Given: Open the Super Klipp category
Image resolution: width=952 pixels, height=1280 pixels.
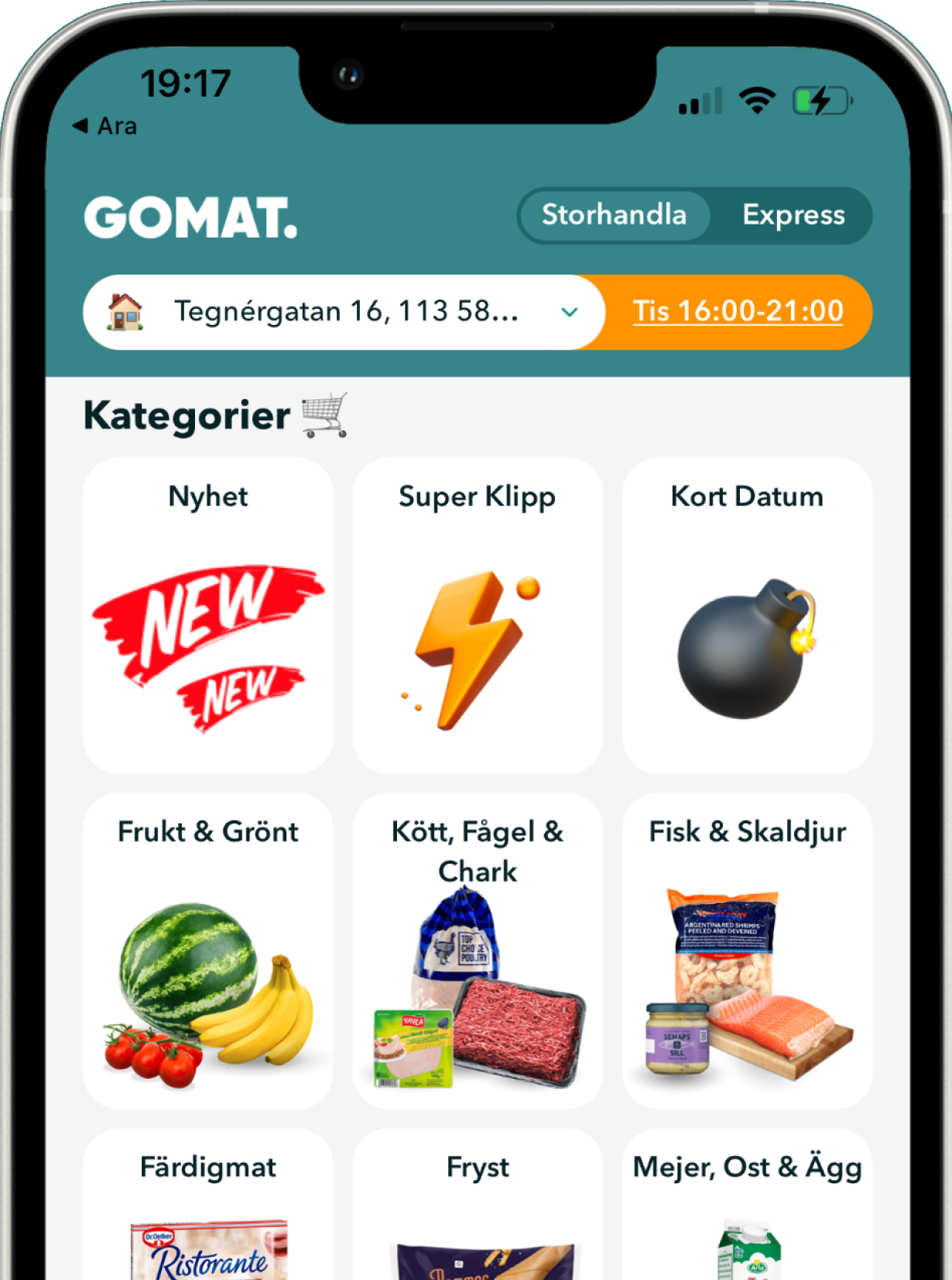Looking at the screenshot, I should (477, 615).
